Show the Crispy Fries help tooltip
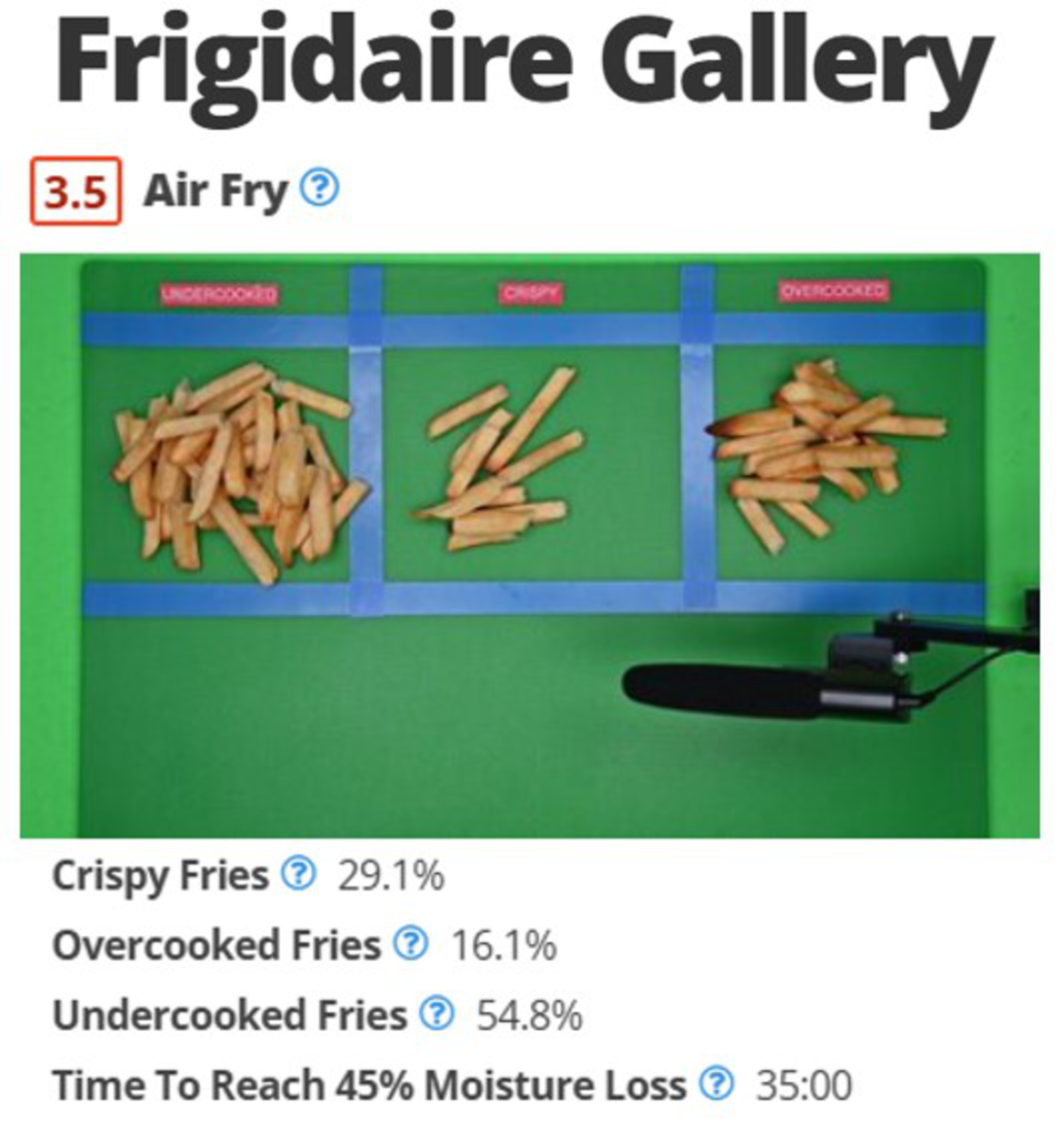The image size is (1064, 1134). [x=298, y=873]
